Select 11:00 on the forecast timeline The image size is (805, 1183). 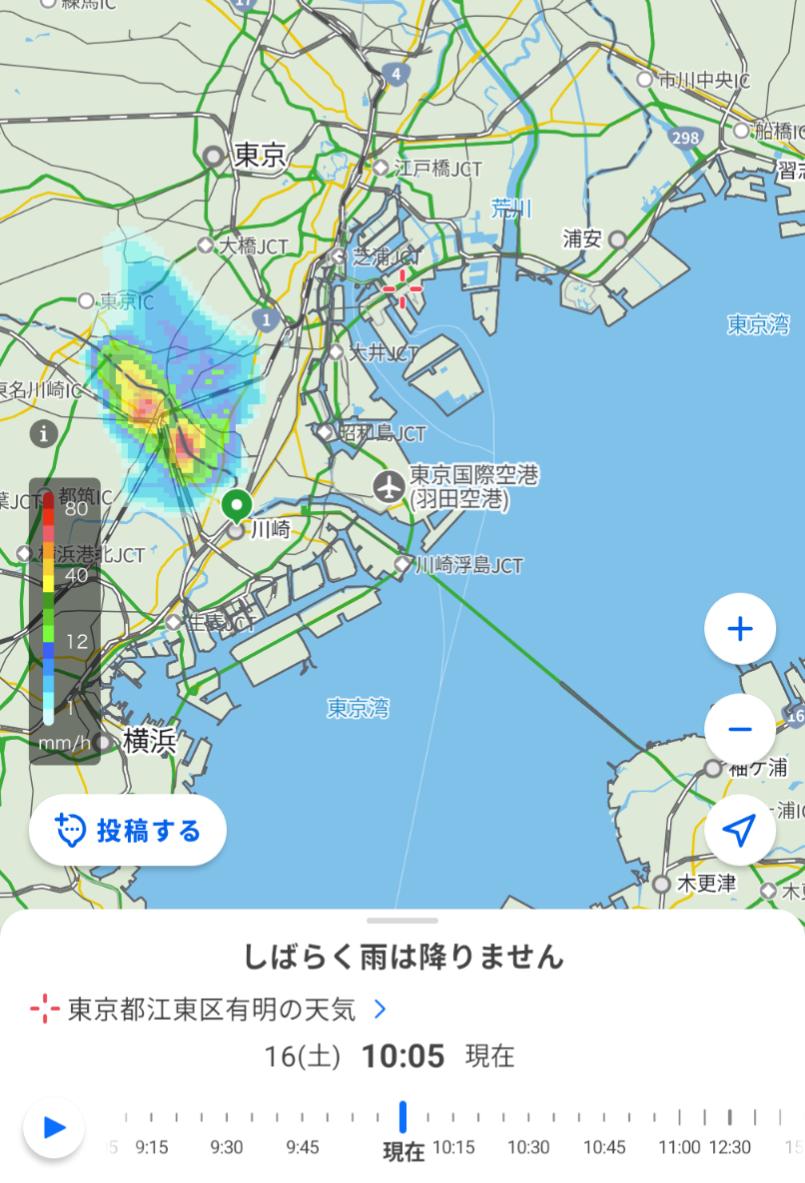tap(679, 1146)
